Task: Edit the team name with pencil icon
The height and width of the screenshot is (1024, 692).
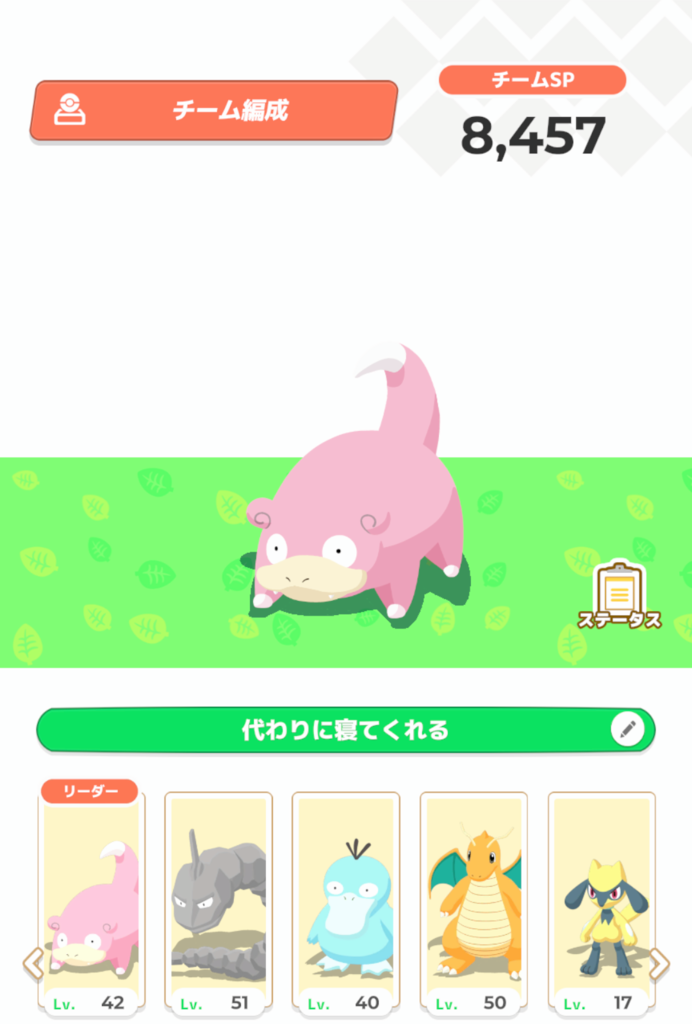Action: 628,730
